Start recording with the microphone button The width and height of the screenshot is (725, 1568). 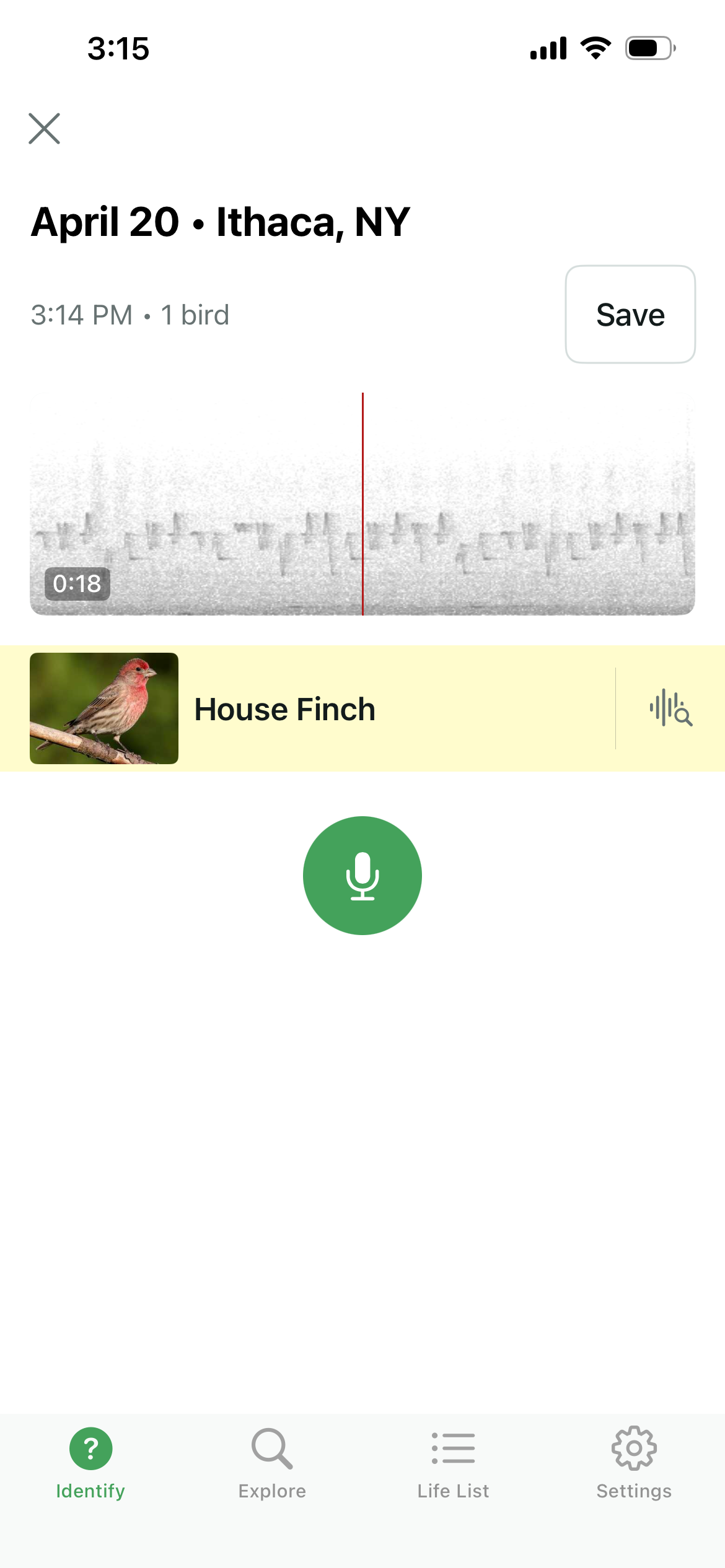(362, 875)
